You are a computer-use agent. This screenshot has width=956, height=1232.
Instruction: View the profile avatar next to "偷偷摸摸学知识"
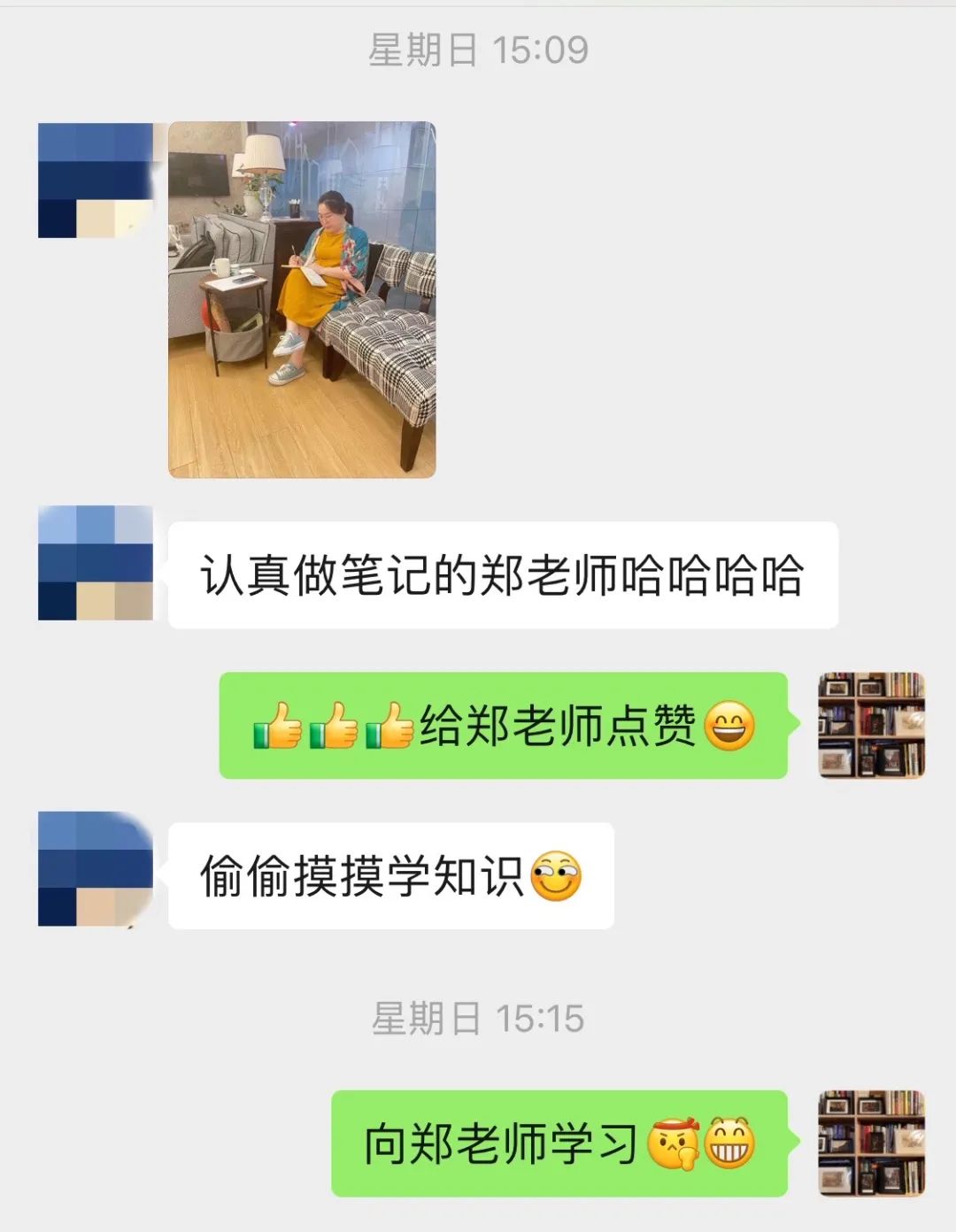pyautogui.click(x=96, y=869)
